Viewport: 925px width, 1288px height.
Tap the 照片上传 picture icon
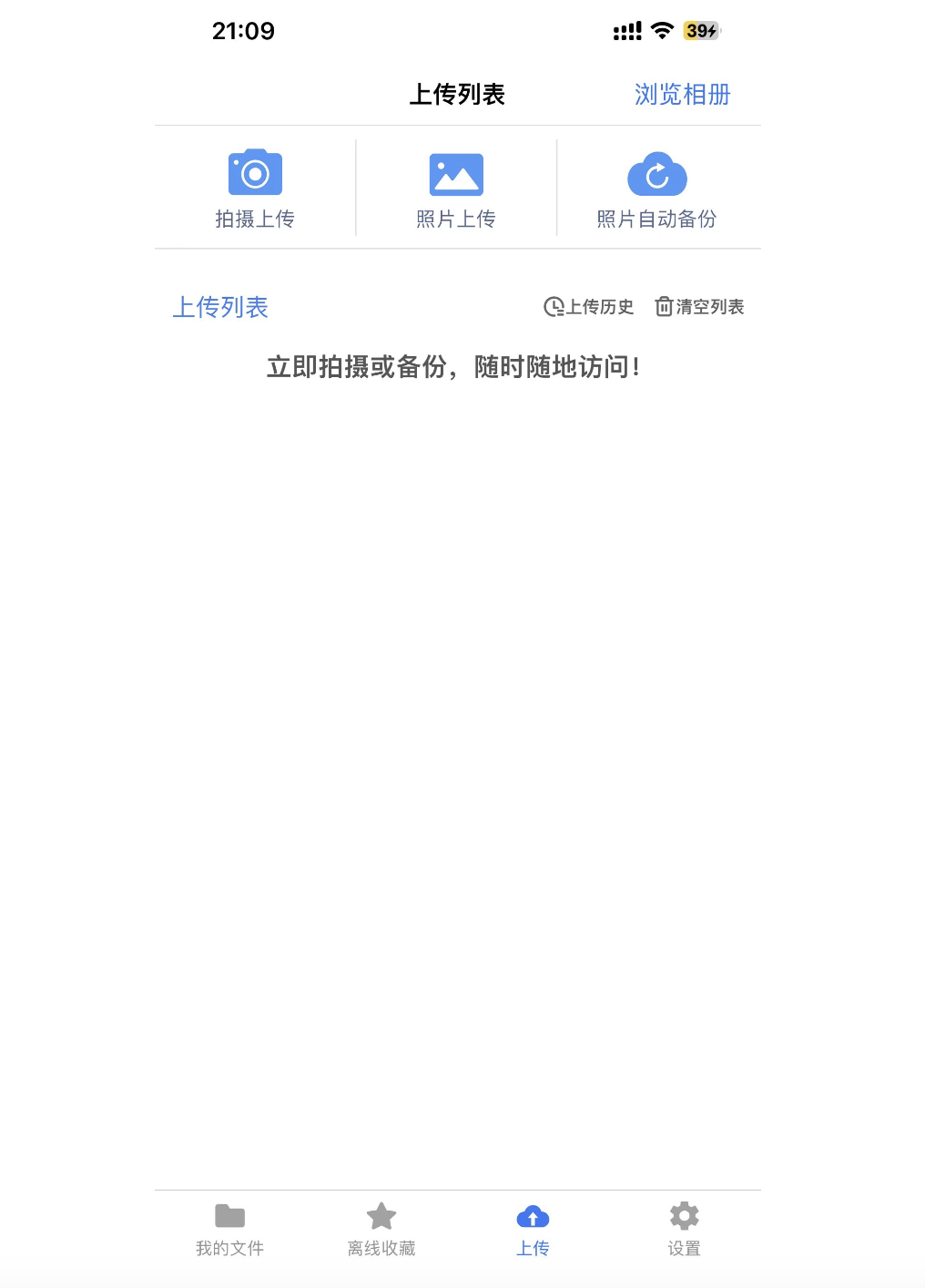(x=457, y=173)
